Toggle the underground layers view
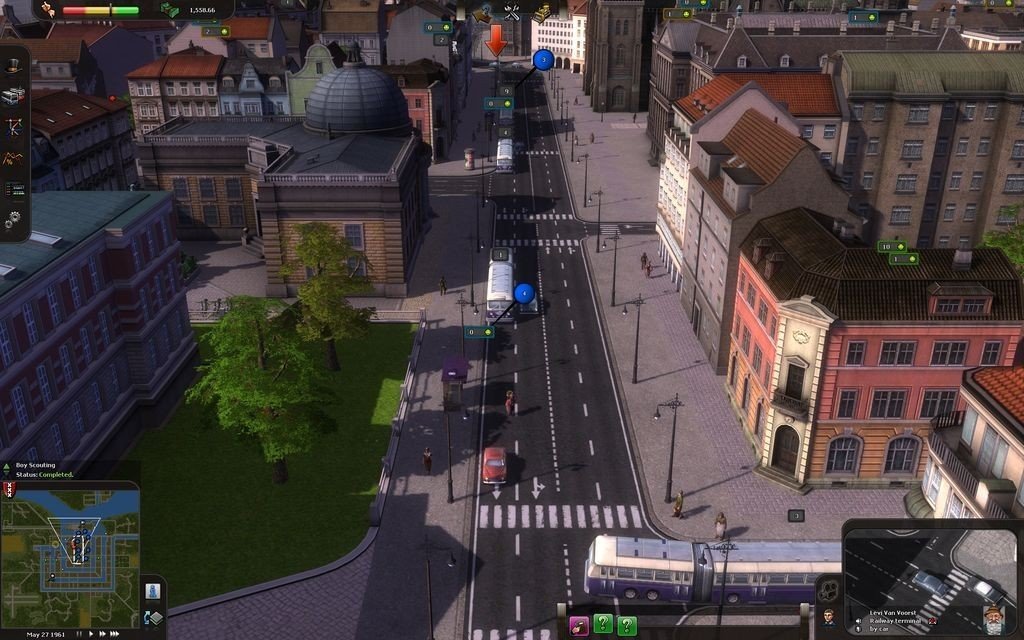Viewport: 1024px width, 640px height. coord(154,619)
